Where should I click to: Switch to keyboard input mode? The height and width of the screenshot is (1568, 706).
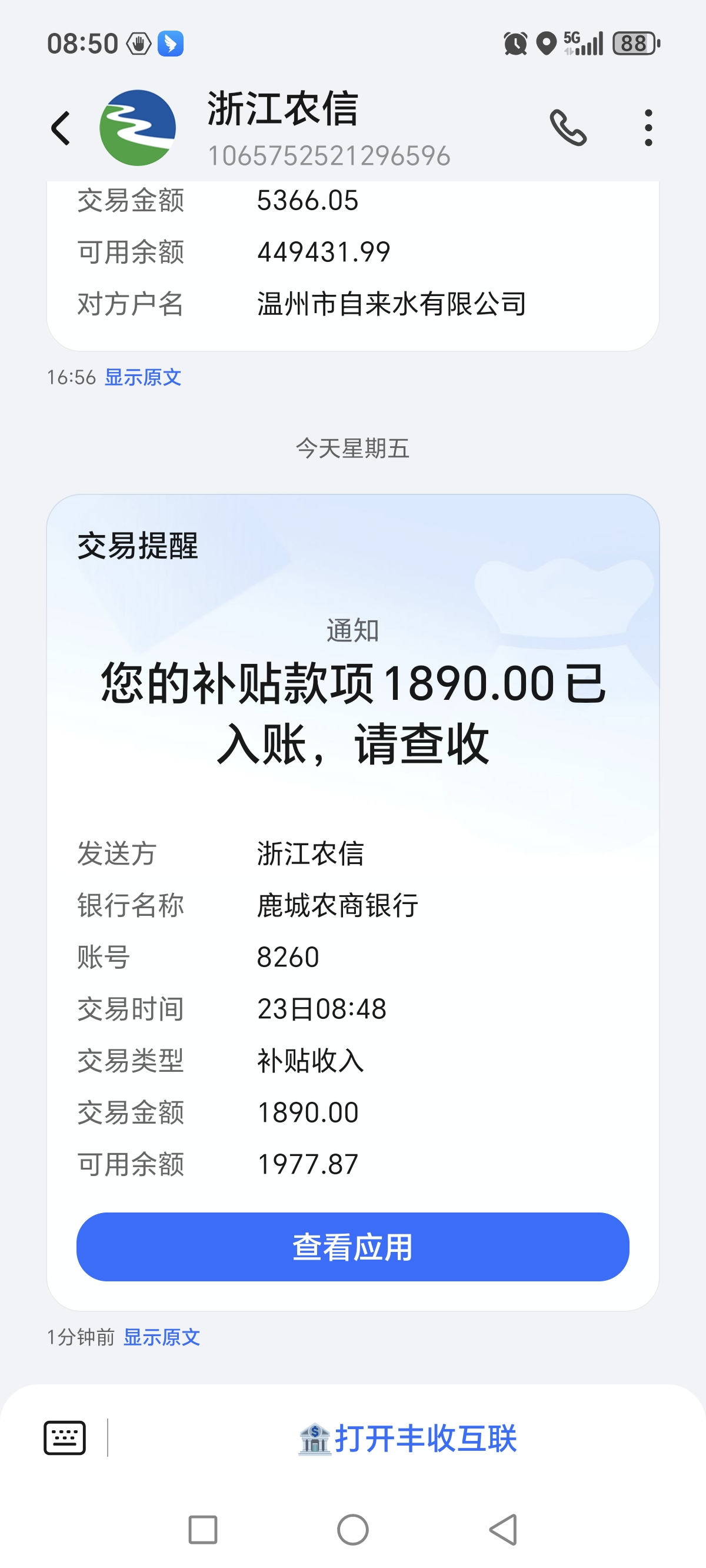(65, 1438)
